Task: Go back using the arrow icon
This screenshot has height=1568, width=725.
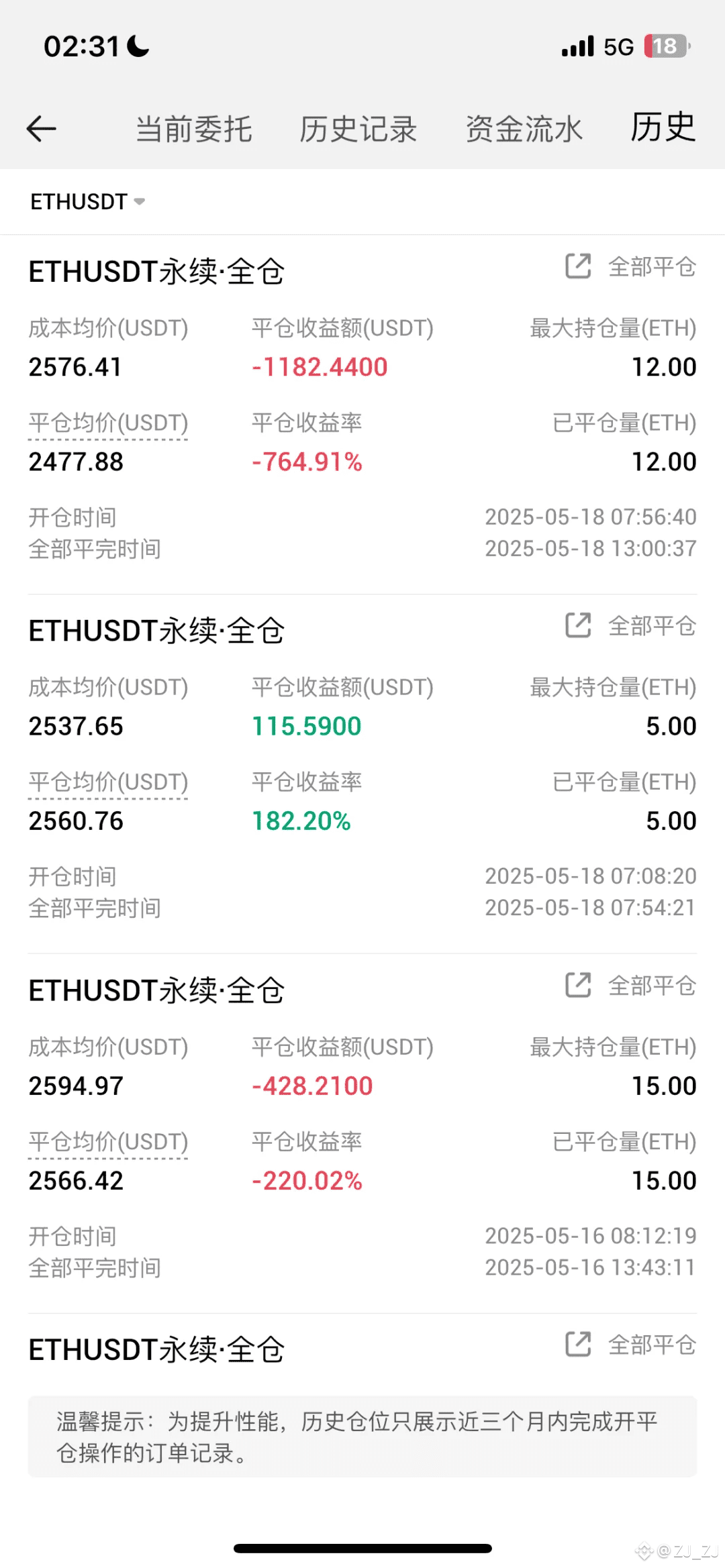Action: click(41, 129)
